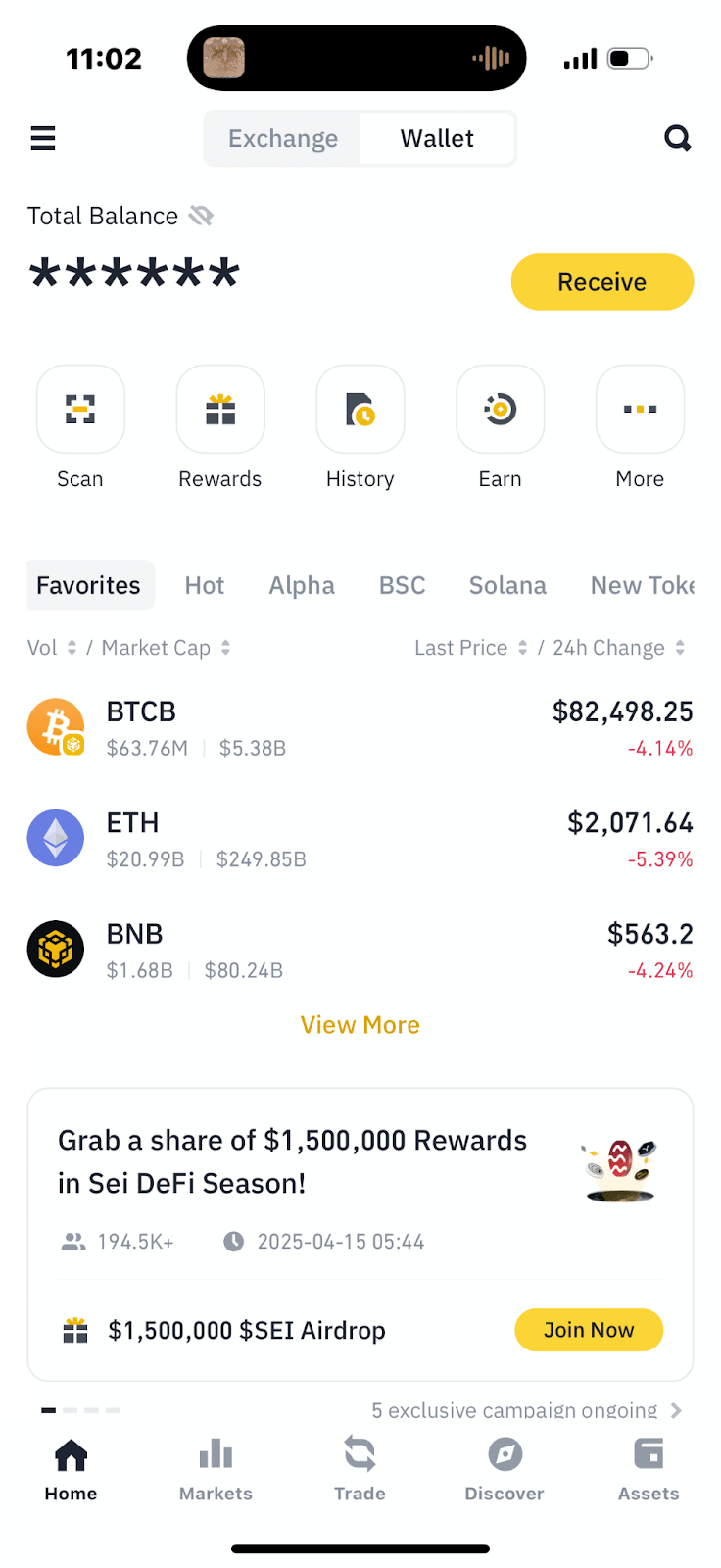Reveal the hidden total balance
The height and width of the screenshot is (1568, 721).
point(201,216)
